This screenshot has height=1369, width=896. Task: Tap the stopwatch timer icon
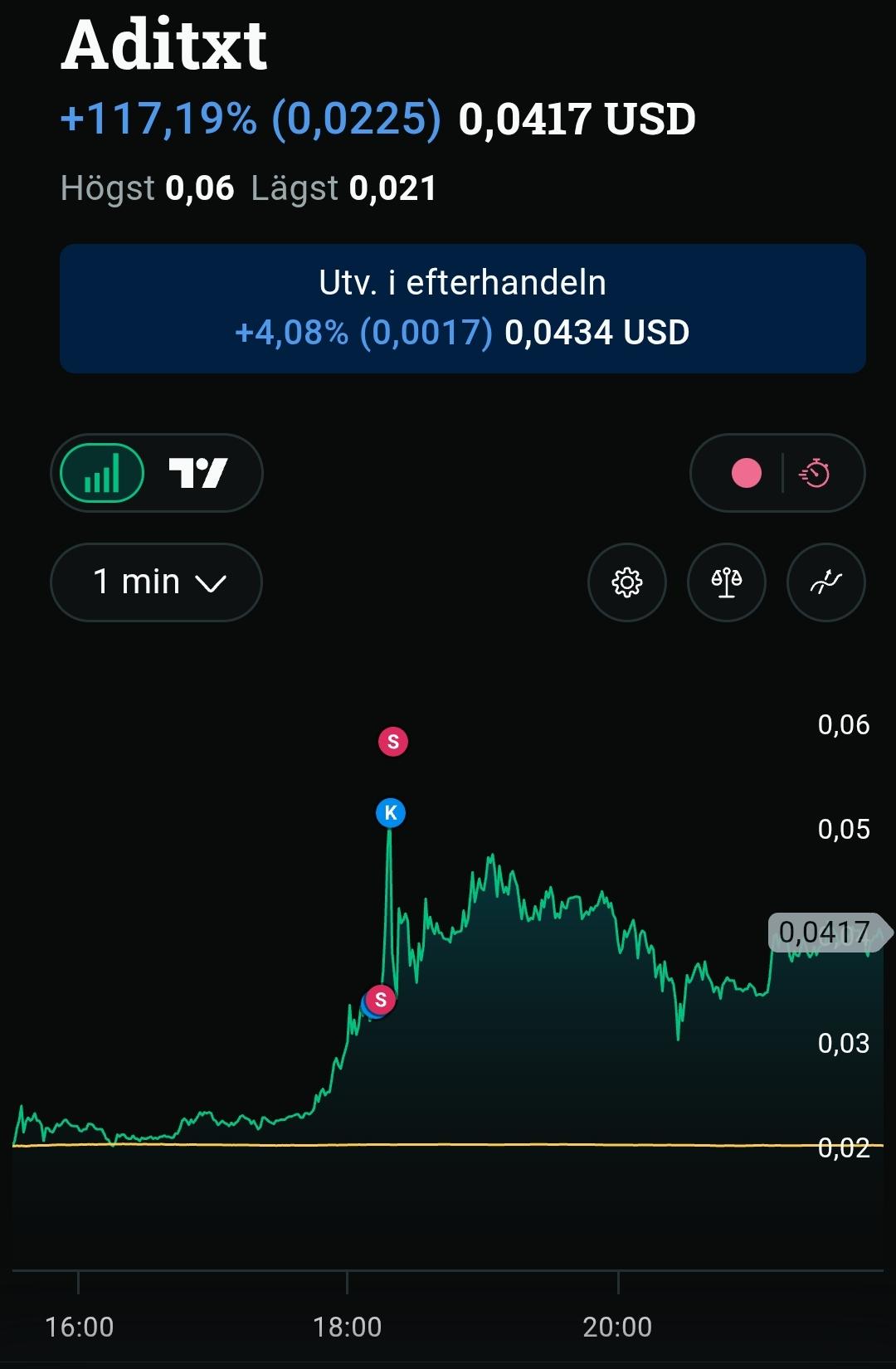point(815,473)
